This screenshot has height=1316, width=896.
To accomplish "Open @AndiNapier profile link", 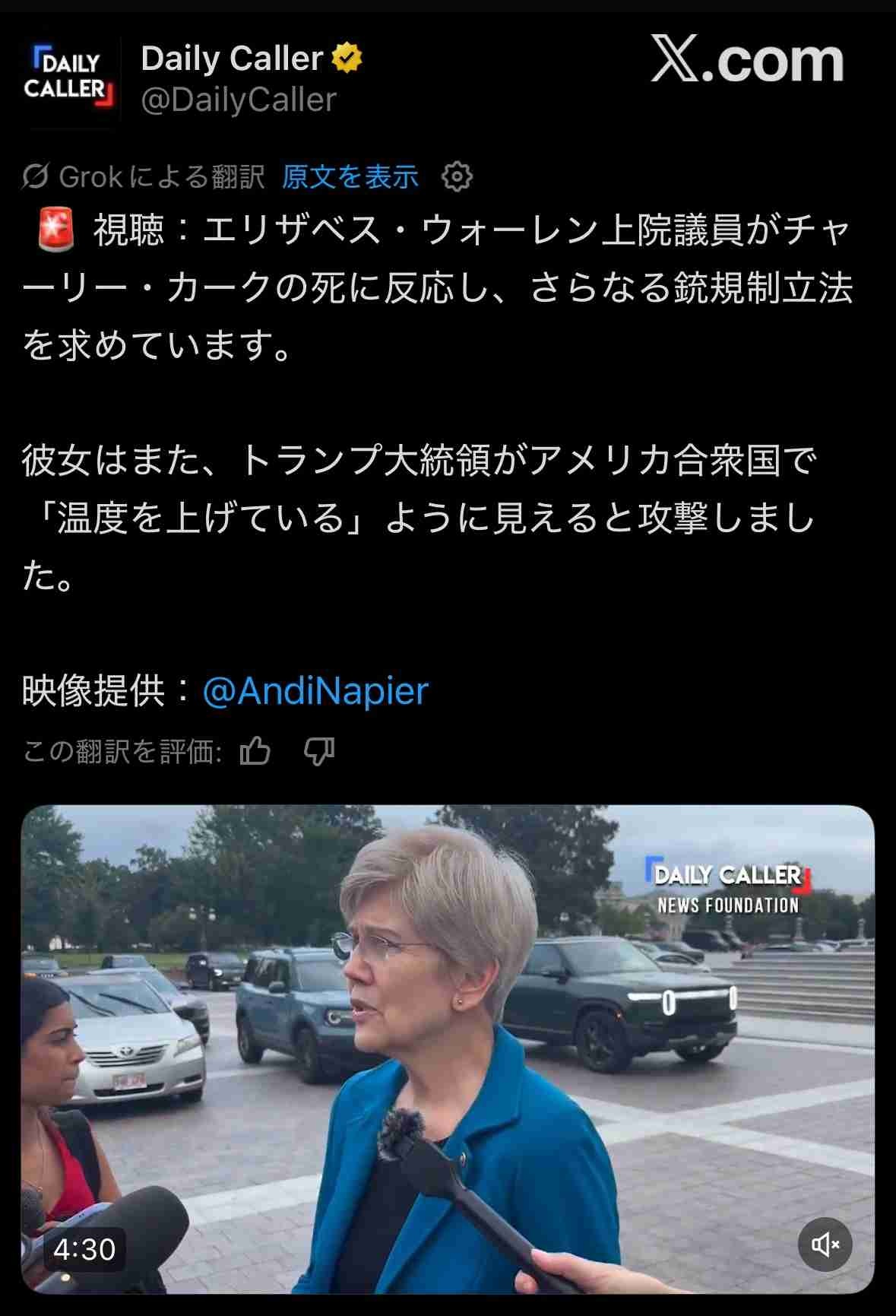I will (315, 691).
